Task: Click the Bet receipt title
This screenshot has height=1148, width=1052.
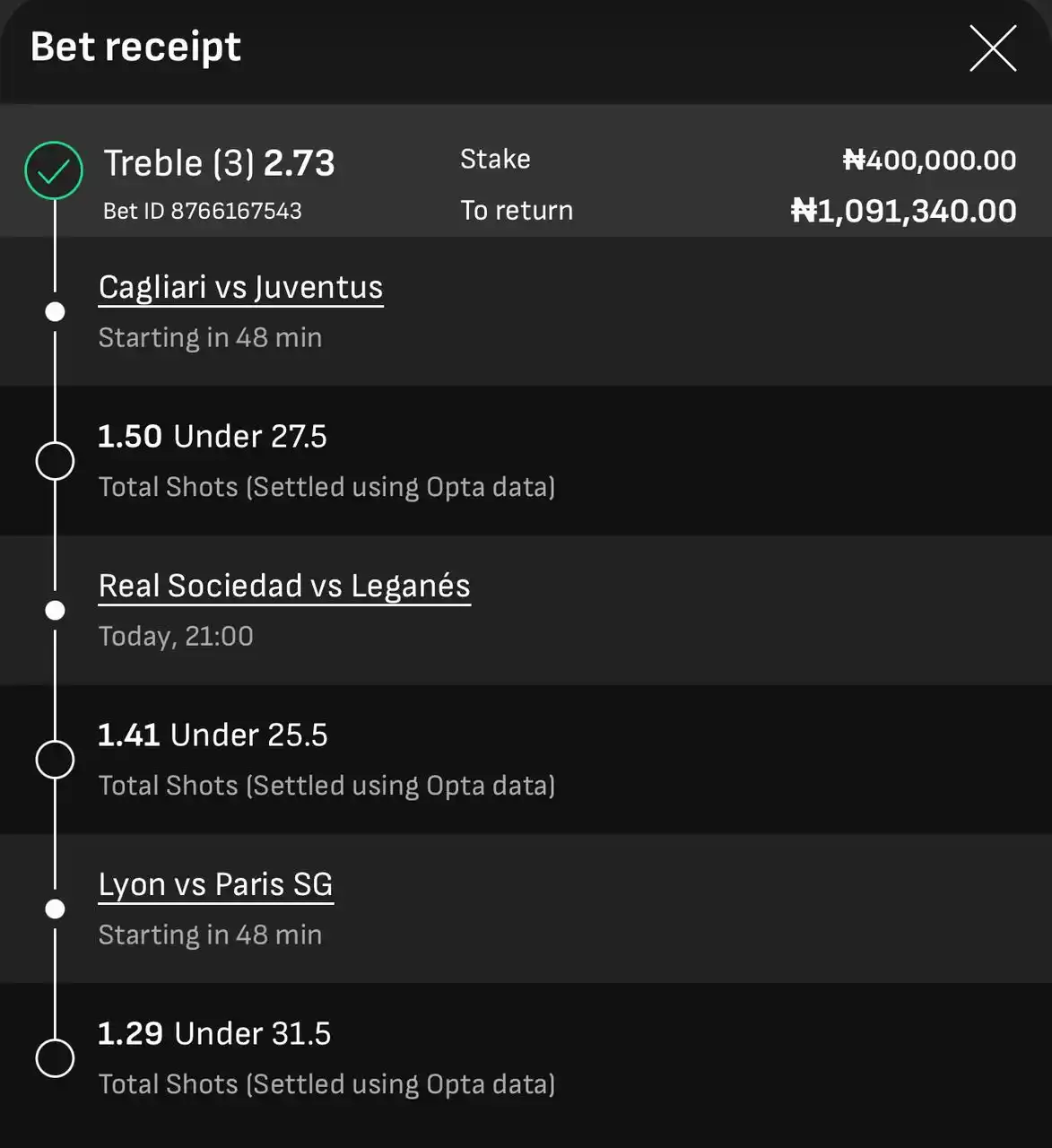Action: 135,46
